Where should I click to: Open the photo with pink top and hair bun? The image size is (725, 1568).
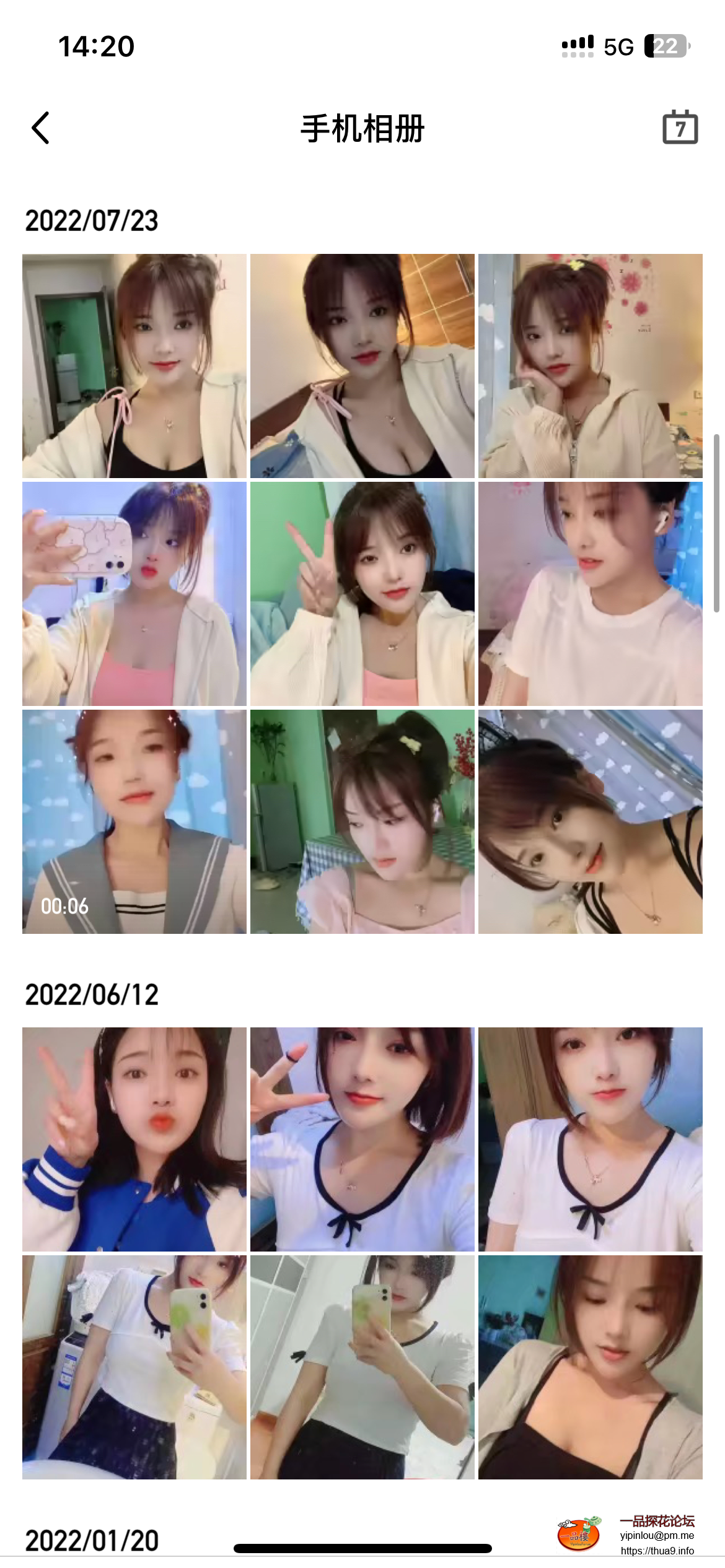coord(362,821)
